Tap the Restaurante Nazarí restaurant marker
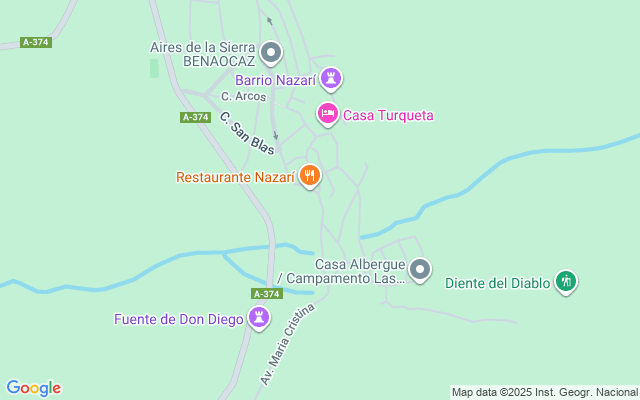Image resolution: width=640 pixels, height=400 pixels. tap(310, 177)
